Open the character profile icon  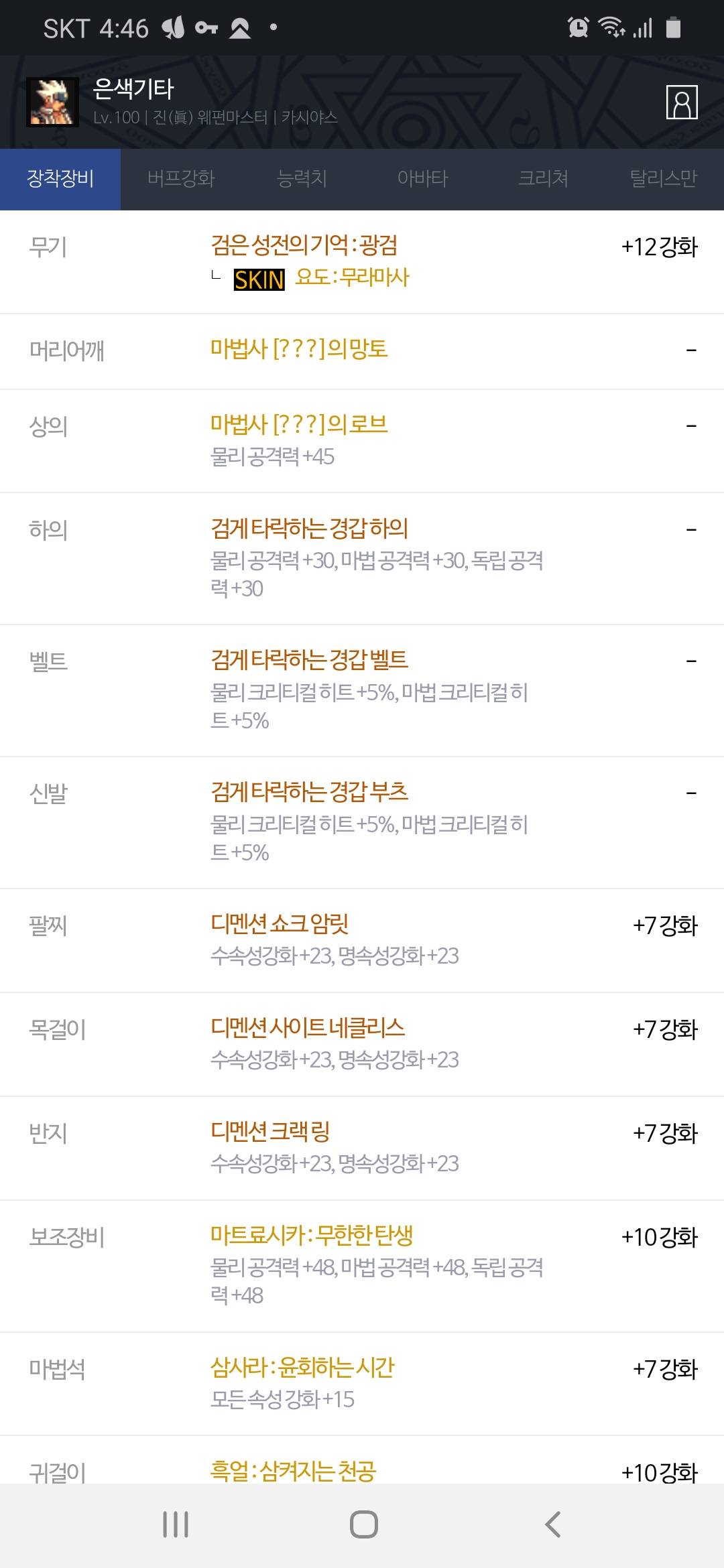pyautogui.click(x=682, y=103)
